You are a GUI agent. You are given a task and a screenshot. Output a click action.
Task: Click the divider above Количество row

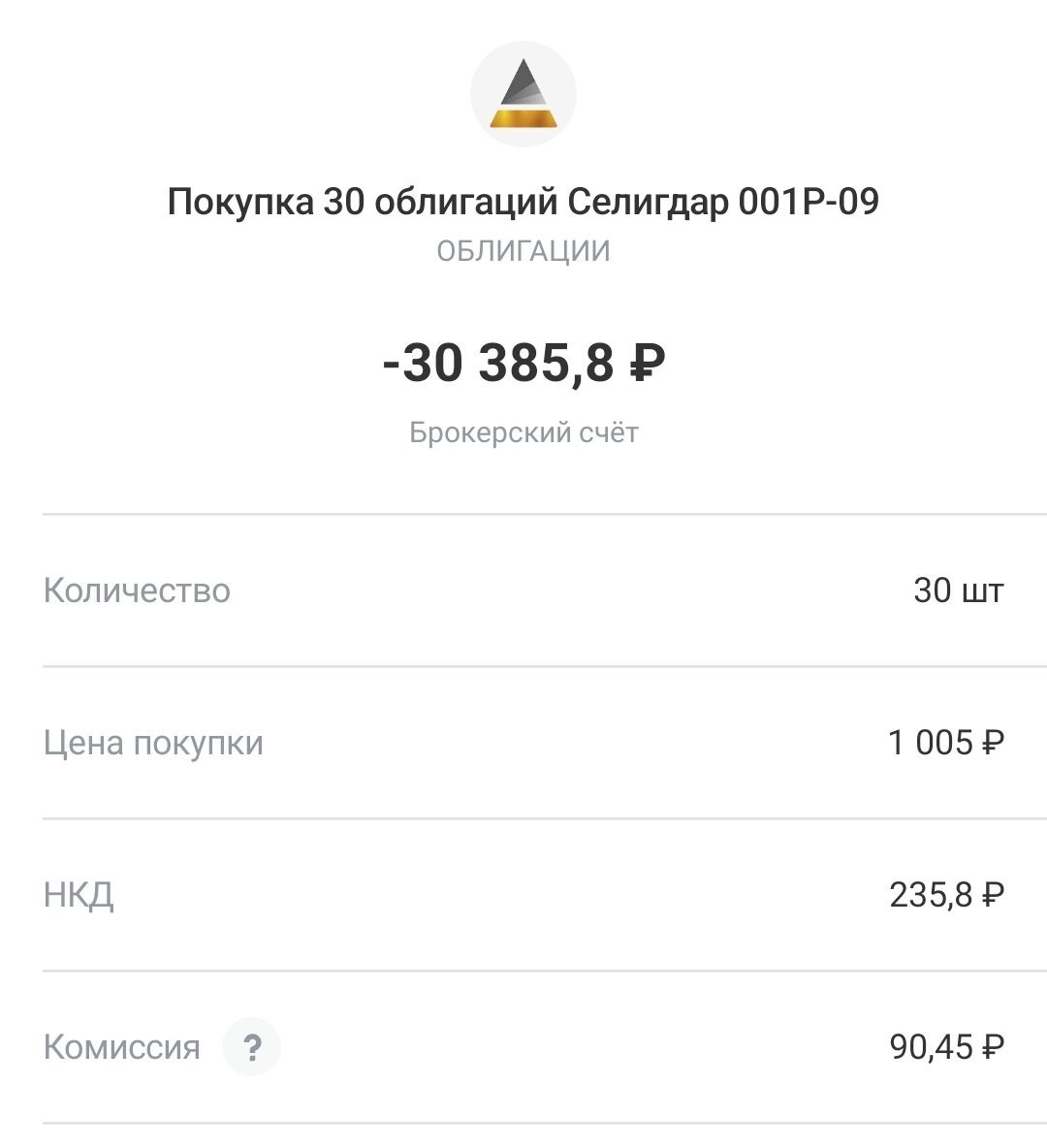(x=523, y=513)
